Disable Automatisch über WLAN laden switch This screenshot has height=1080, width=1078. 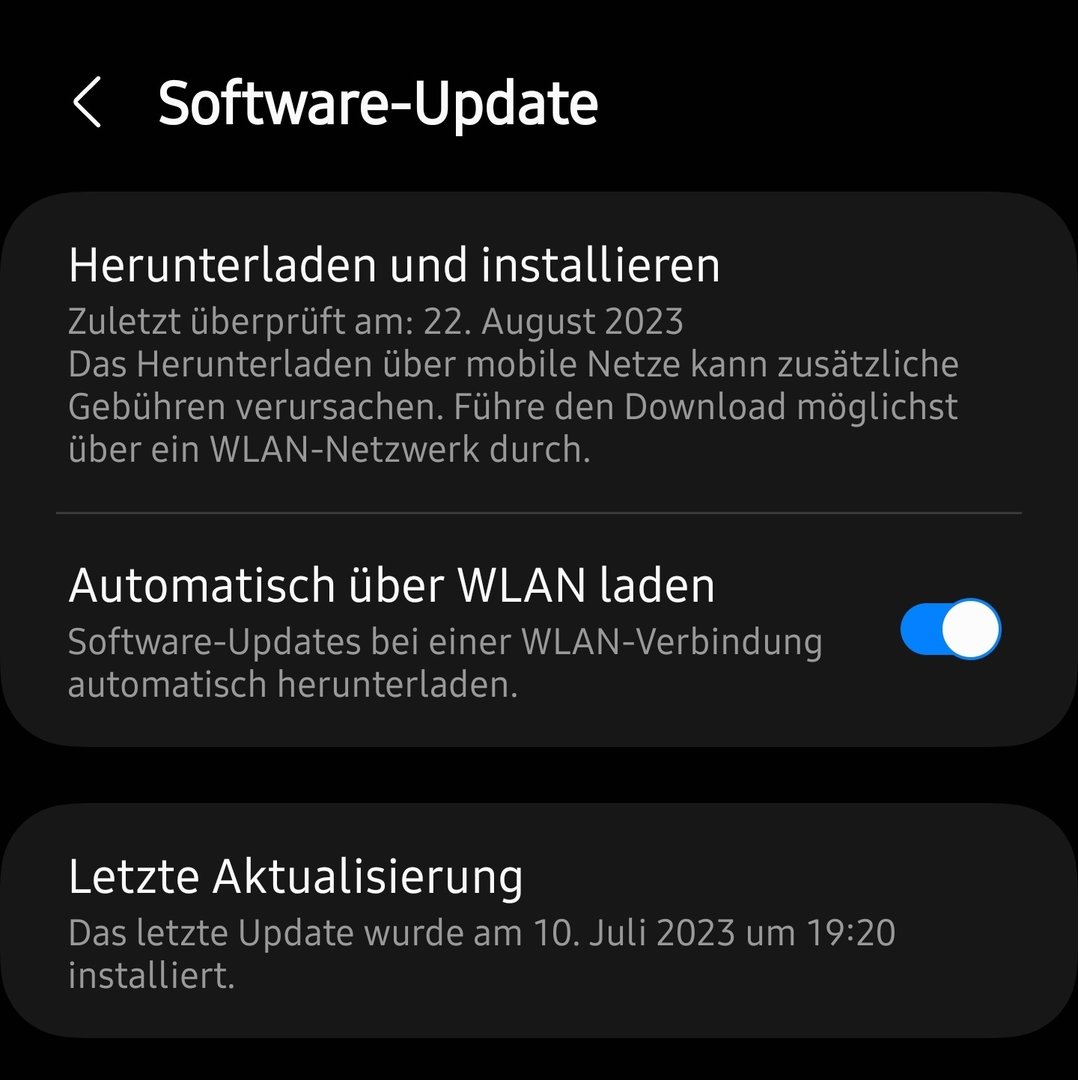(x=949, y=629)
